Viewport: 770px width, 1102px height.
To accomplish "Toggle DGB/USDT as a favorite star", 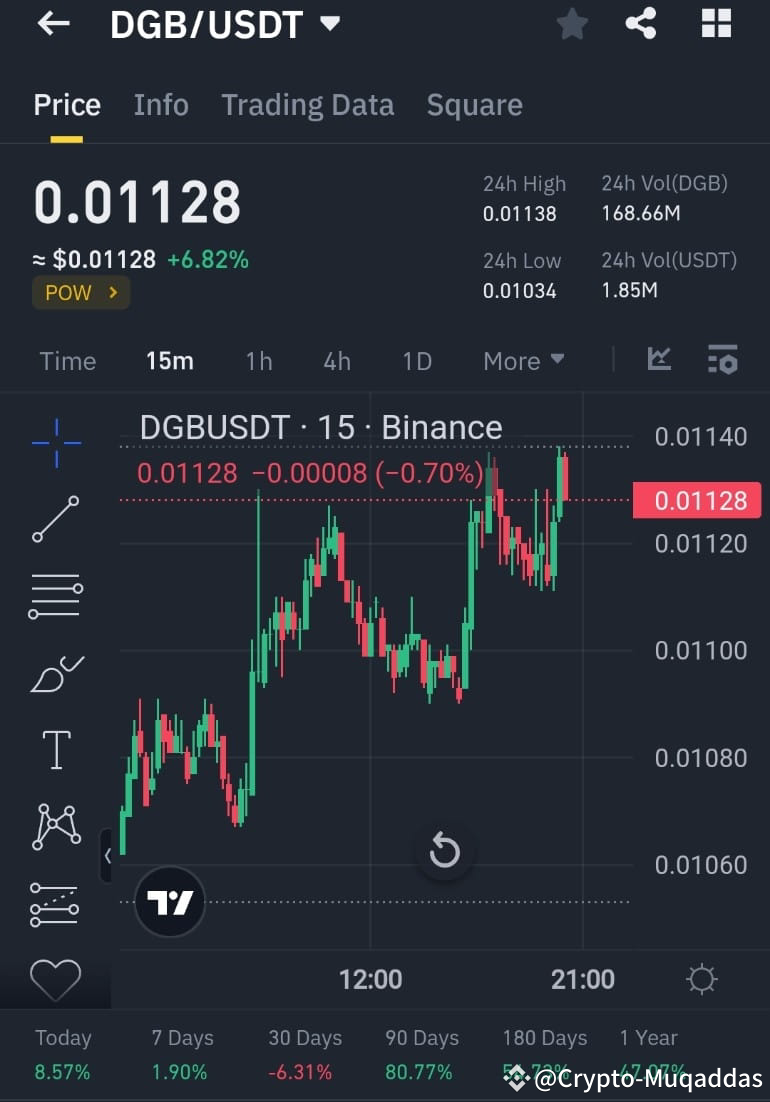I will [572, 24].
